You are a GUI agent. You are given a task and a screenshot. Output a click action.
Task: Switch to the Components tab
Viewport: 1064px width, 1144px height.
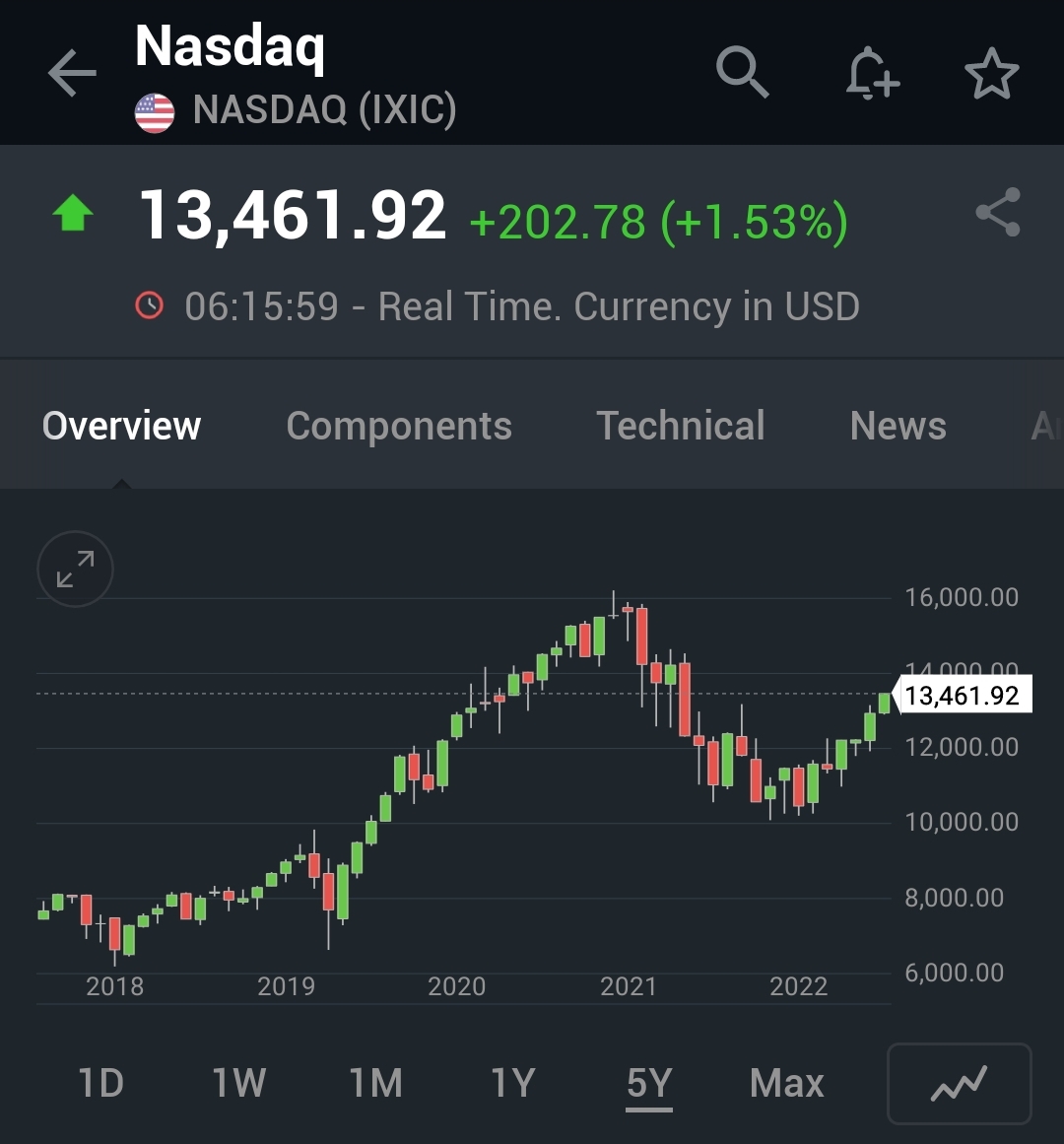tap(399, 426)
